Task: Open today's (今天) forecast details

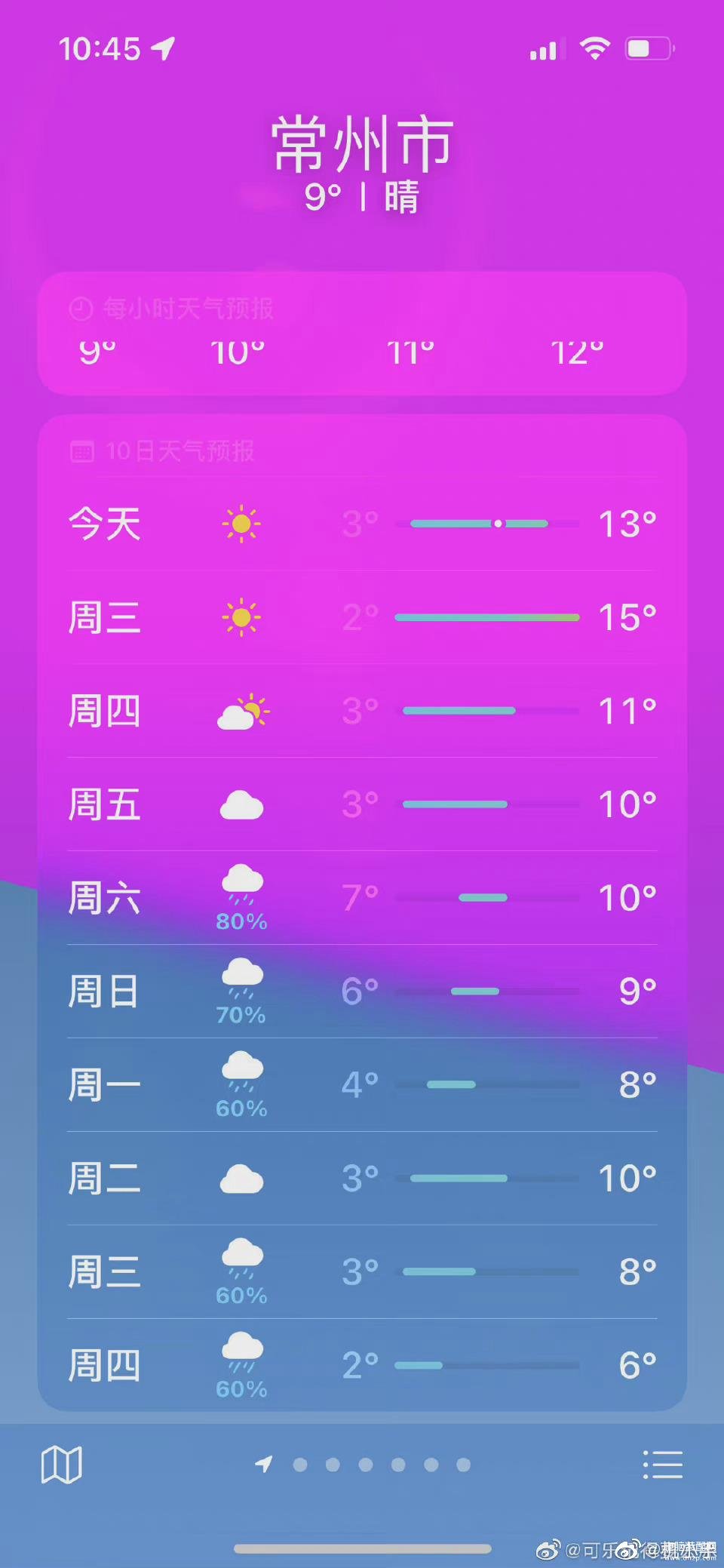Action: pyautogui.click(x=362, y=524)
